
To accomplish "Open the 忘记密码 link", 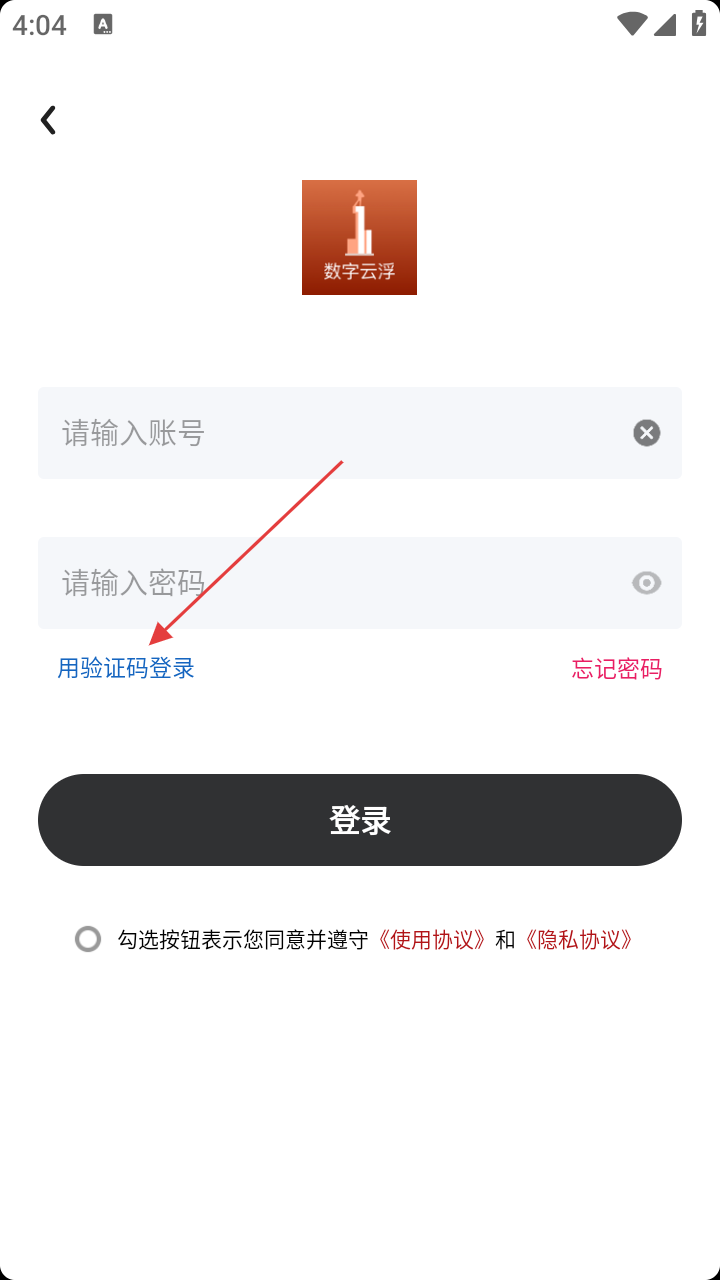I will pyautogui.click(x=616, y=669).
